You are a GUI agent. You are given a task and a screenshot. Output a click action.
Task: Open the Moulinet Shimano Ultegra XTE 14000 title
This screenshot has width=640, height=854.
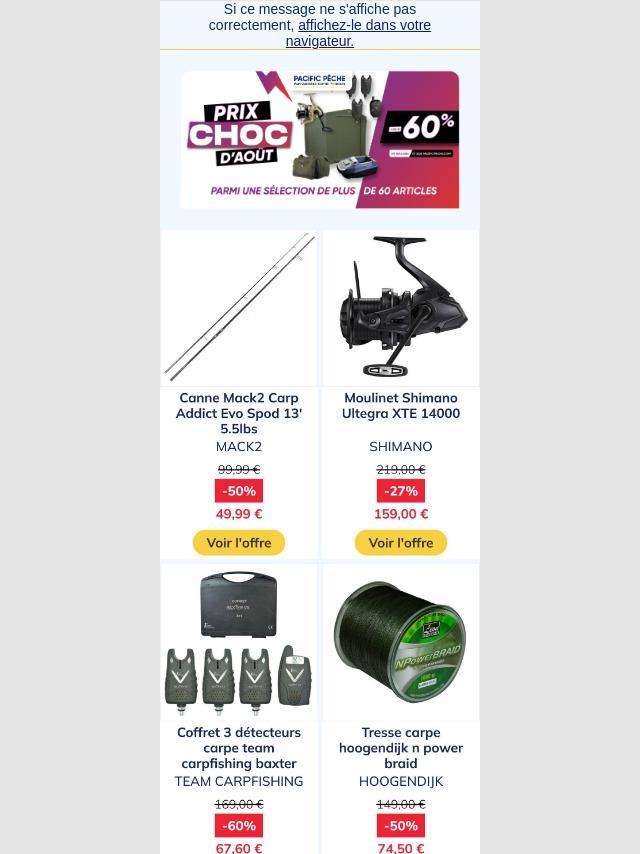click(x=401, y=406)
